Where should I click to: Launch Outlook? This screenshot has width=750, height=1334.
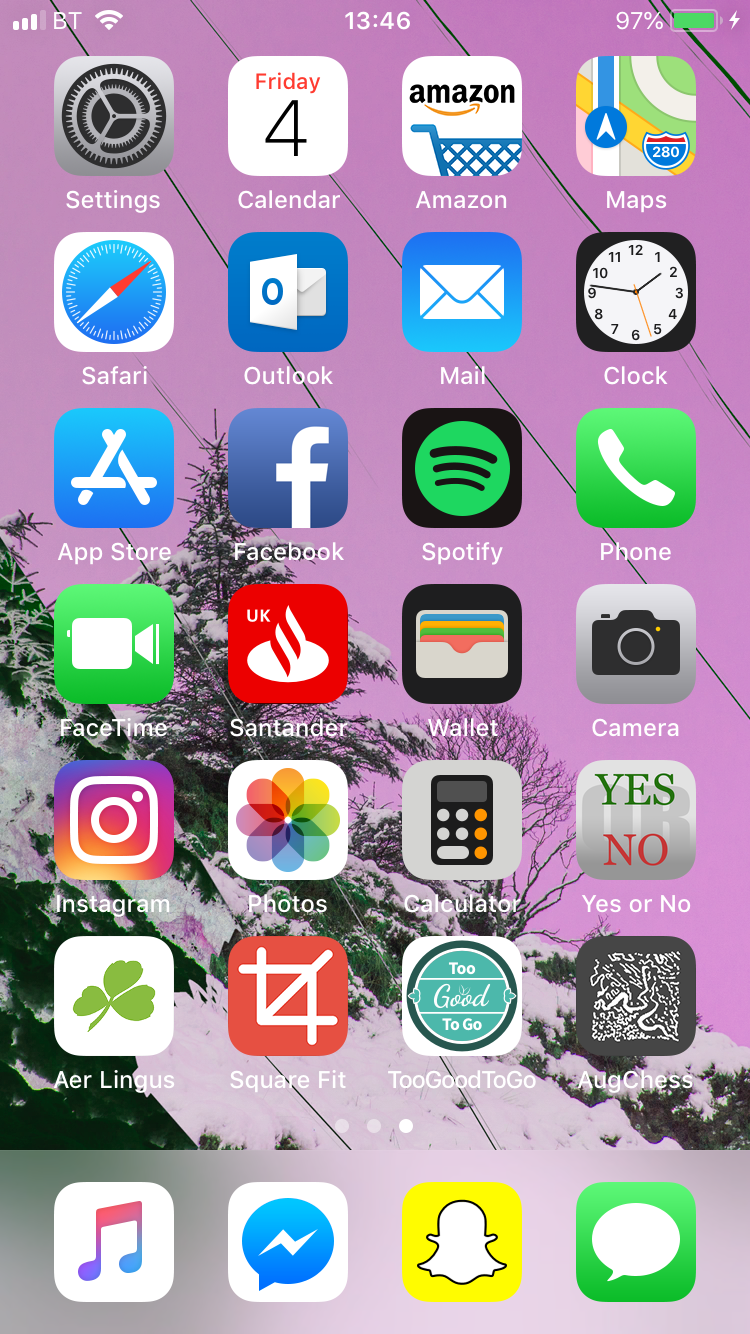click(288, 292)
